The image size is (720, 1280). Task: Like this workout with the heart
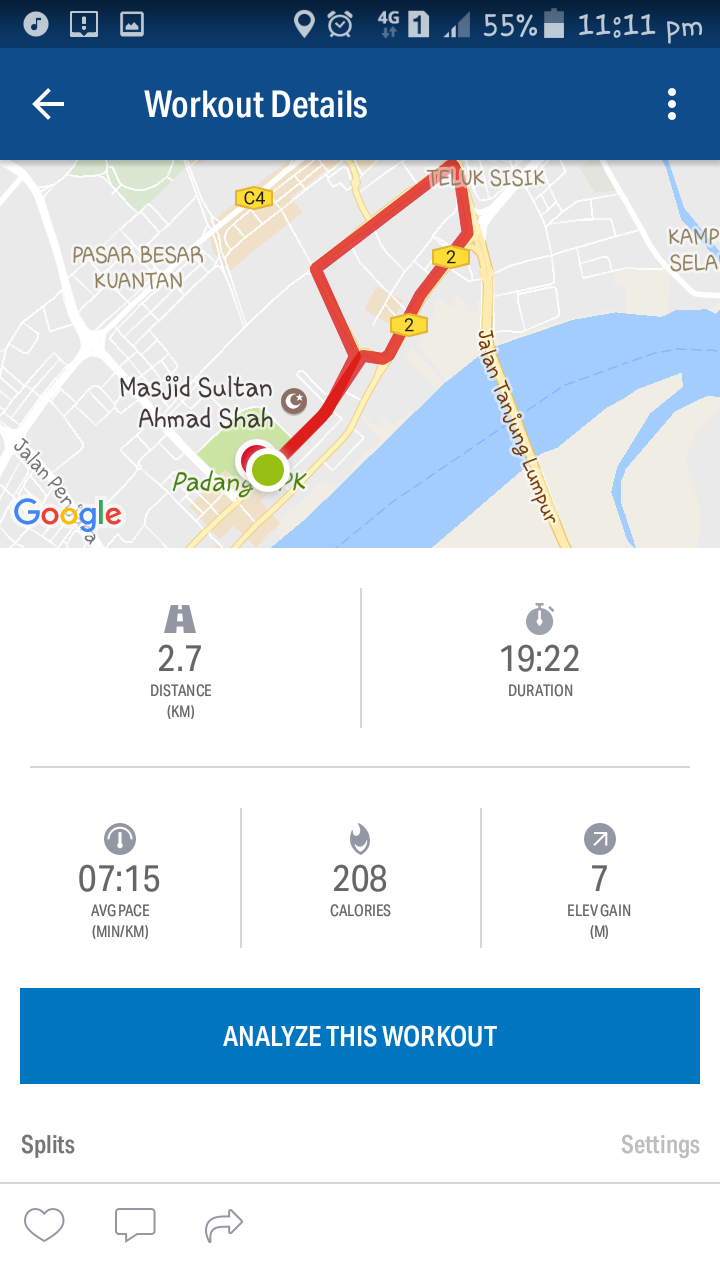coord(45,1224)
